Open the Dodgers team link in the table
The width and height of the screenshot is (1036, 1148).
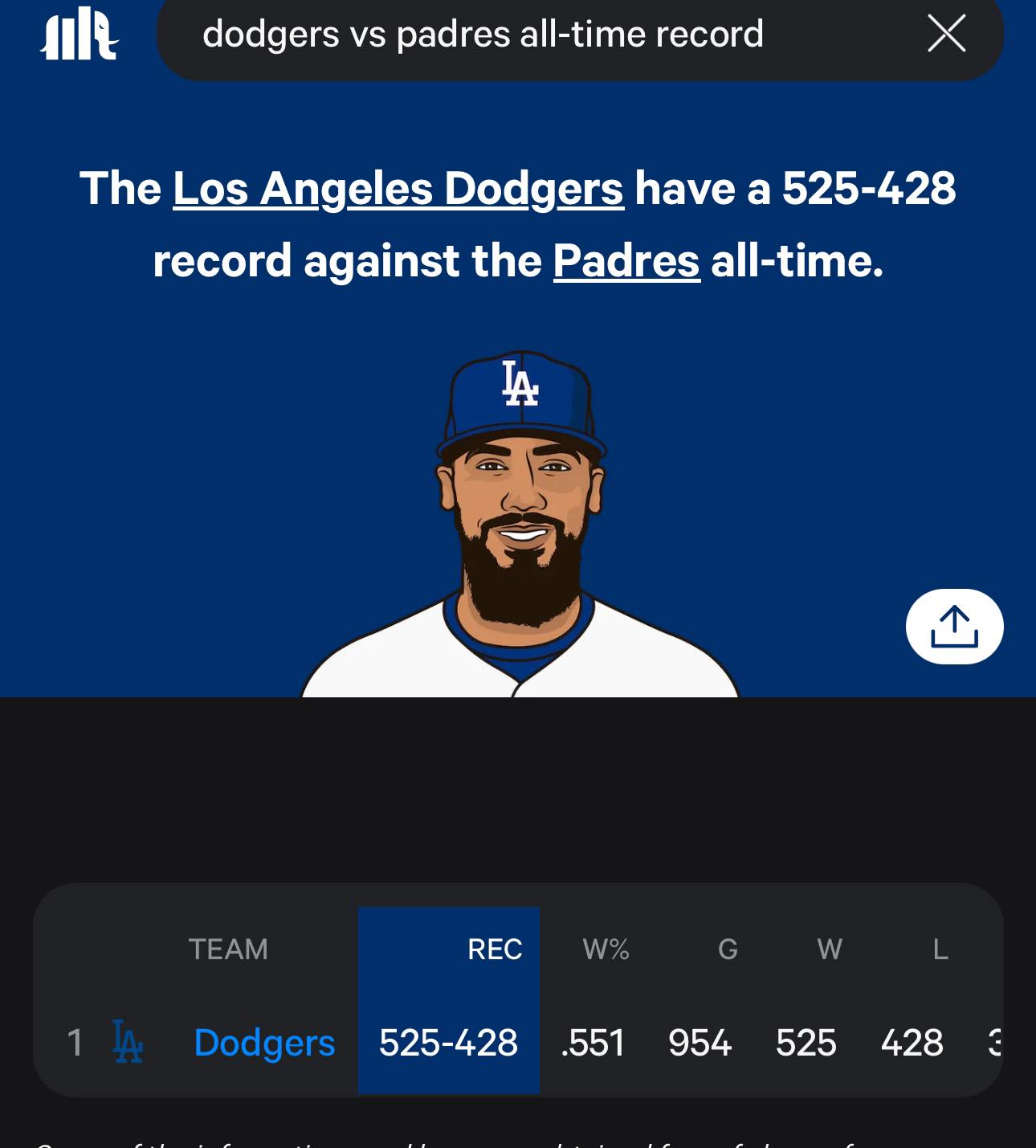coord(264,1043)
